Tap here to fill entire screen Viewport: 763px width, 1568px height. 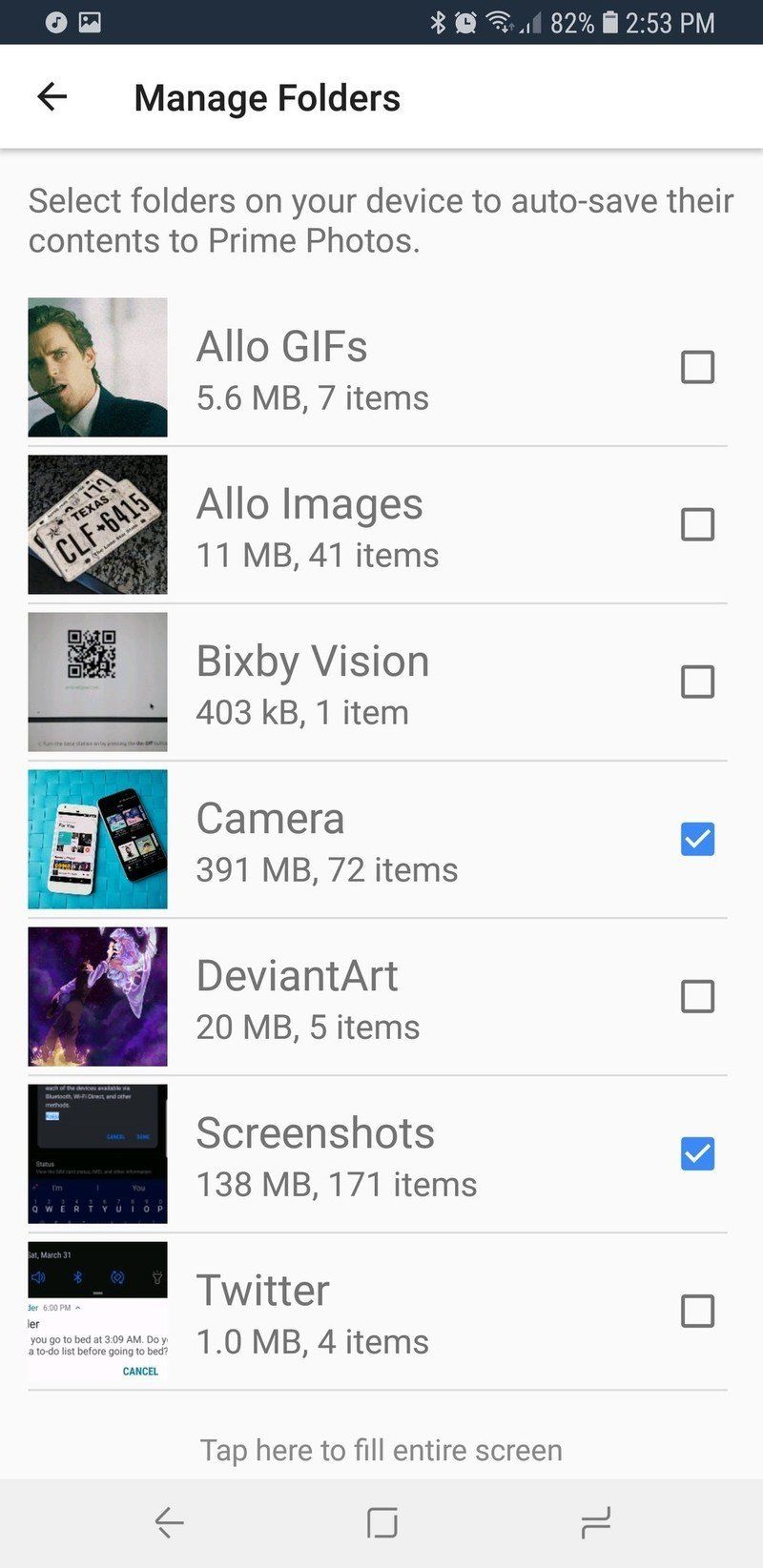(381, 1450)
